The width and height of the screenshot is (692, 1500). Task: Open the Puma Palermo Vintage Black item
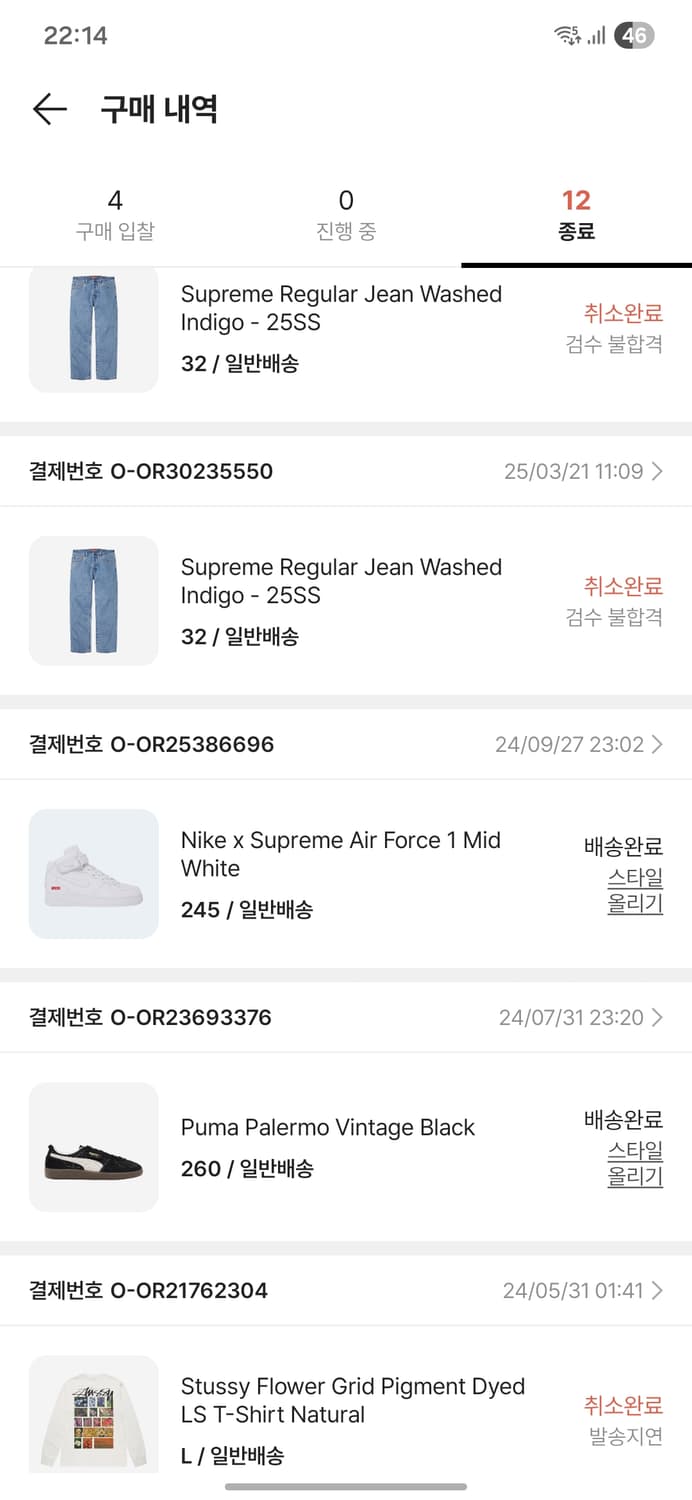[x=327, y=1128]
